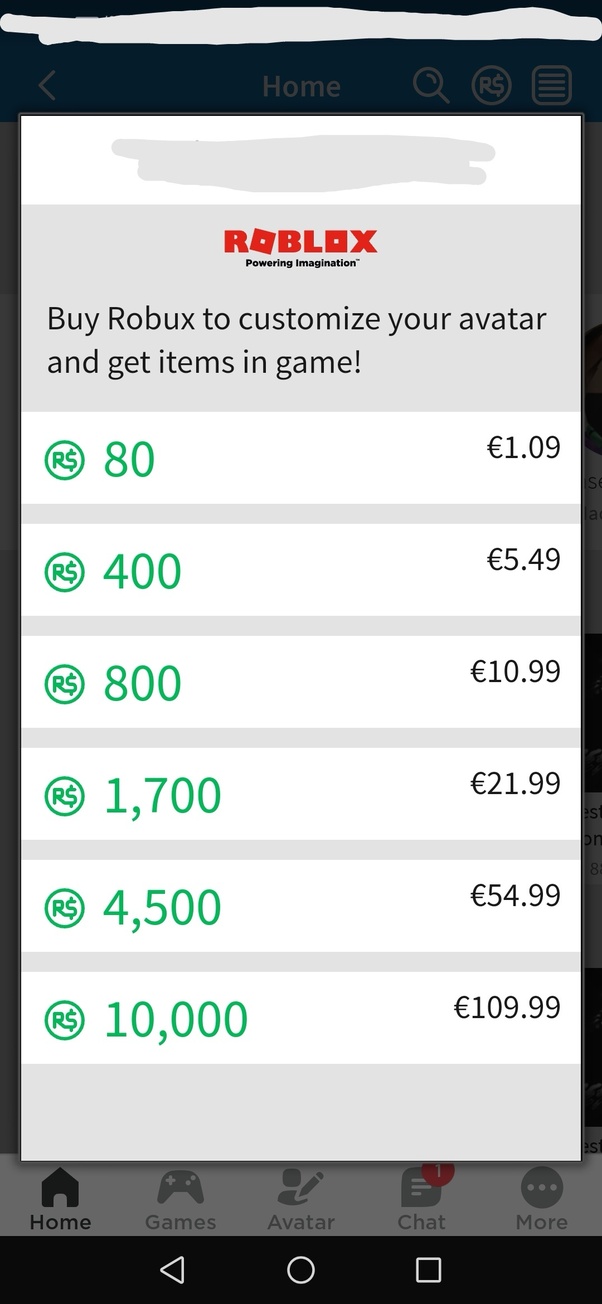The image size is (602, 1304).
Task: Buy 400 Robux for €5.49
Action: click(x=300, y=571)
